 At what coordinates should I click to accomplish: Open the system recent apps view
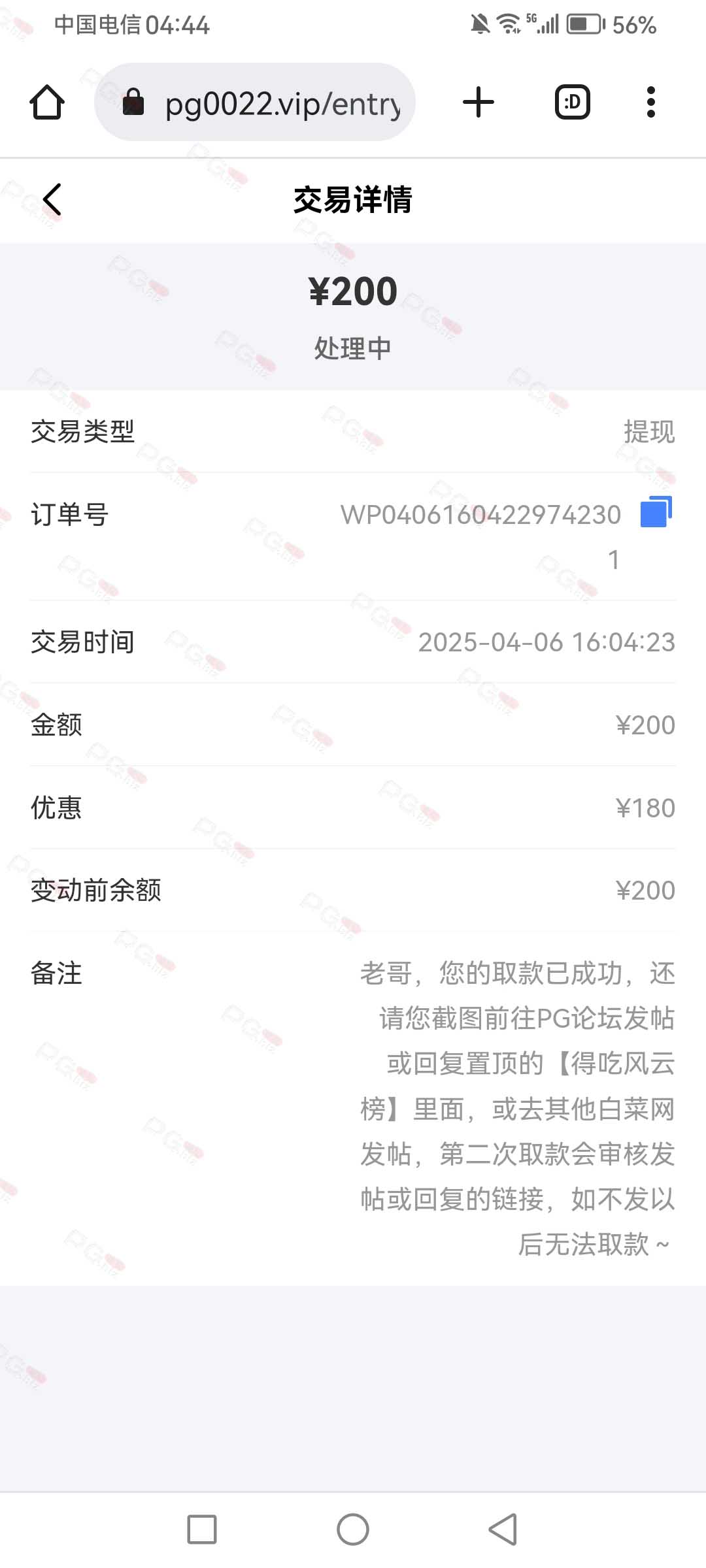pyautogui.click(x=202, y=1529)
